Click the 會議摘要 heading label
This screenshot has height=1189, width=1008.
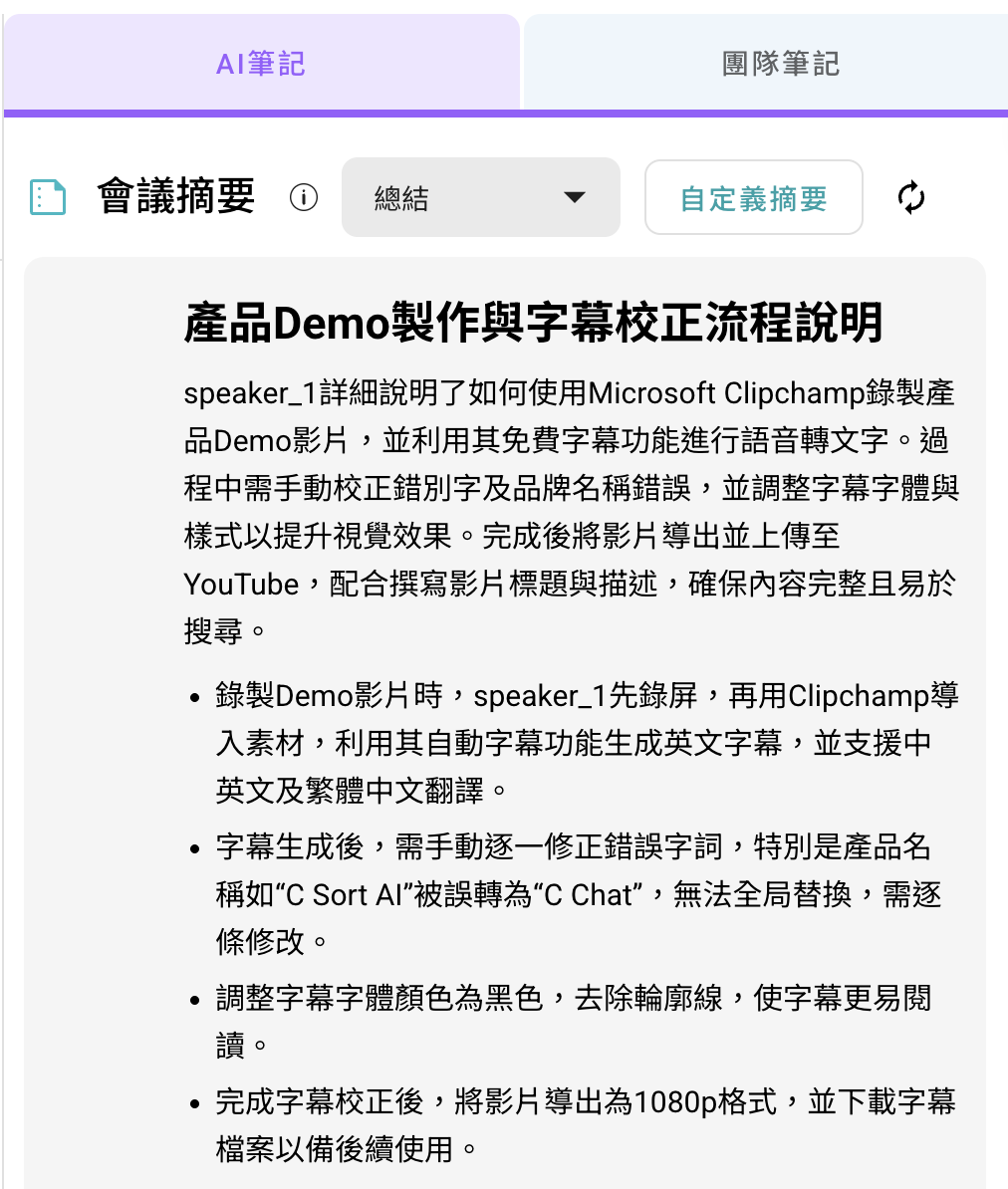(175, 196)
